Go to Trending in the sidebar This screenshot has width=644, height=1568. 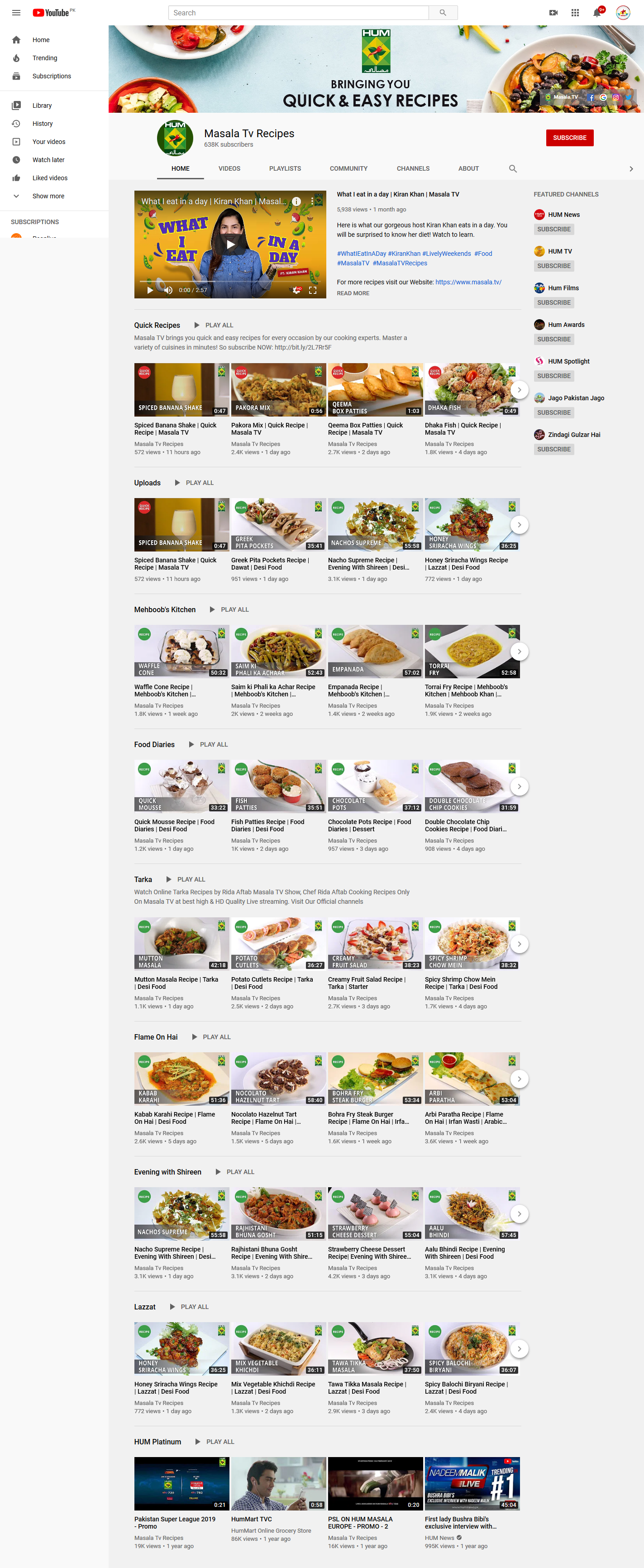[x=44, y=58]
